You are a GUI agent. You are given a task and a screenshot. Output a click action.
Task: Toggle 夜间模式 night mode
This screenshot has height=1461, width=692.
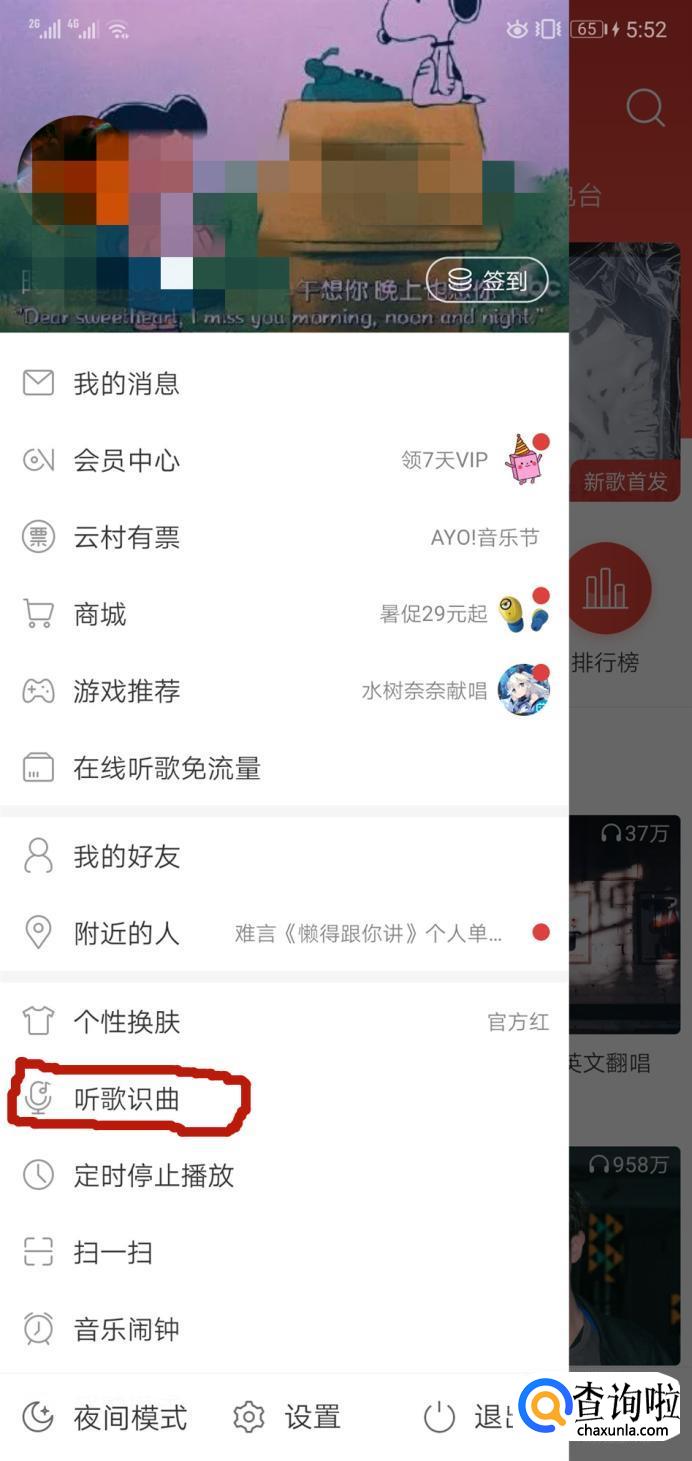coord(106,1417)
